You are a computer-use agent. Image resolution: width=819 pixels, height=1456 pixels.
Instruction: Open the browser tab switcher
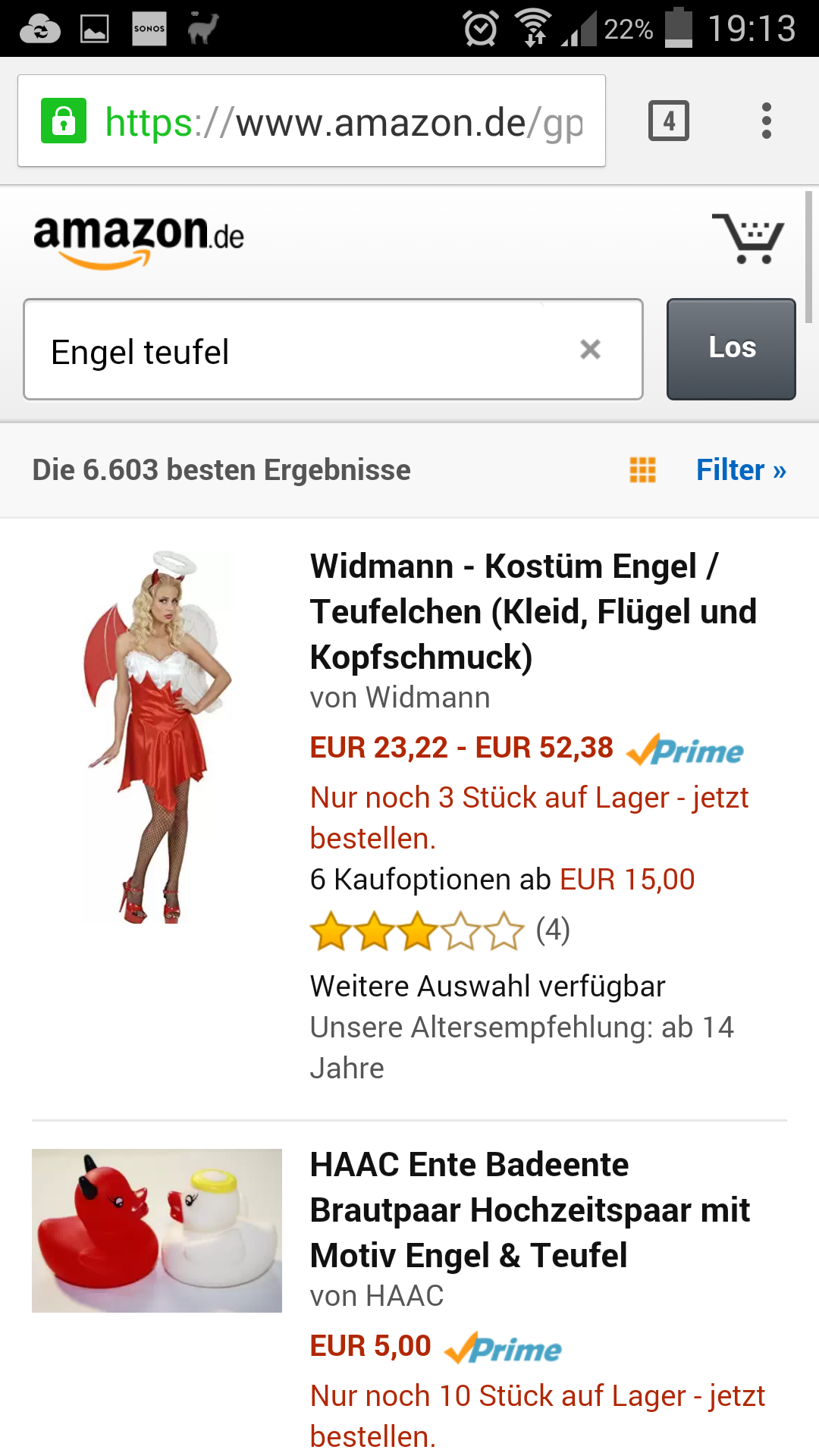[x=668, y=121]
